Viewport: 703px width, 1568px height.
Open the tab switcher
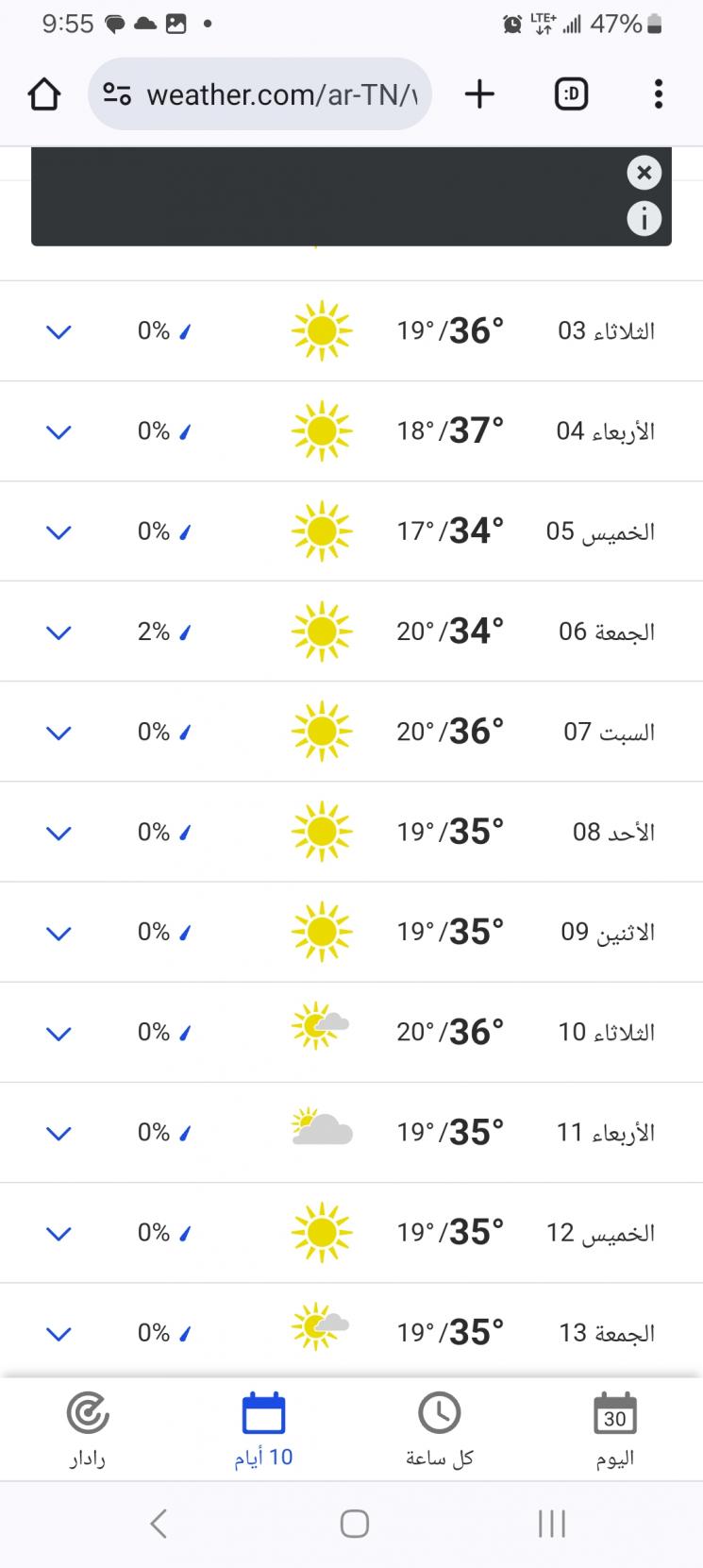click(x=571, y=94)
